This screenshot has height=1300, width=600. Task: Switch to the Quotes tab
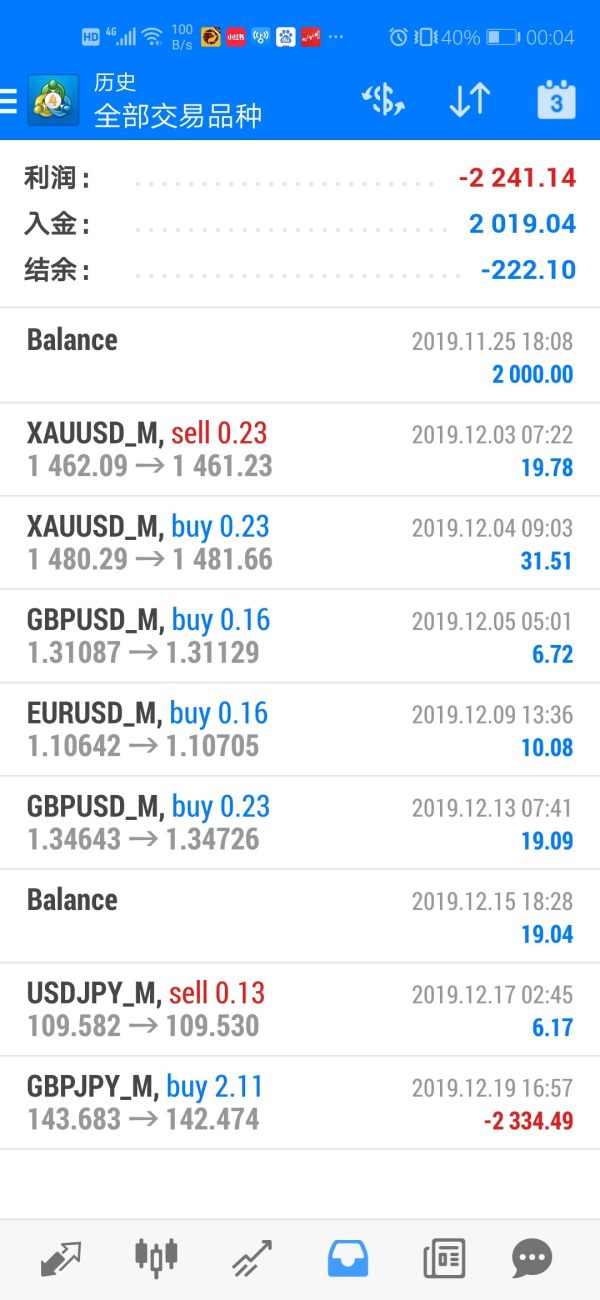point(61,1258)
